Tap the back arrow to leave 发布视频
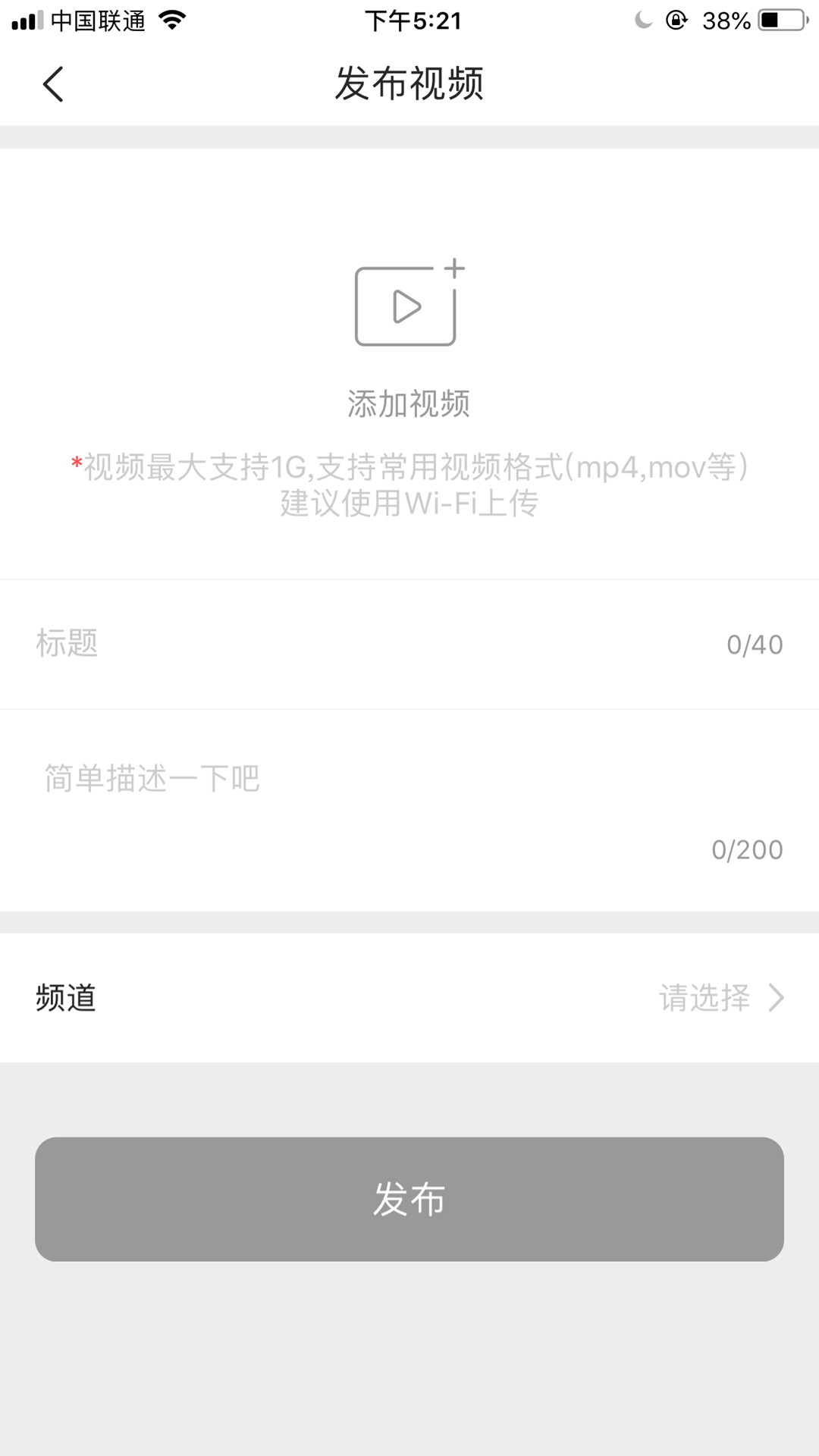The height and width of the screenshot is (1456, 819). coord(53,85)
